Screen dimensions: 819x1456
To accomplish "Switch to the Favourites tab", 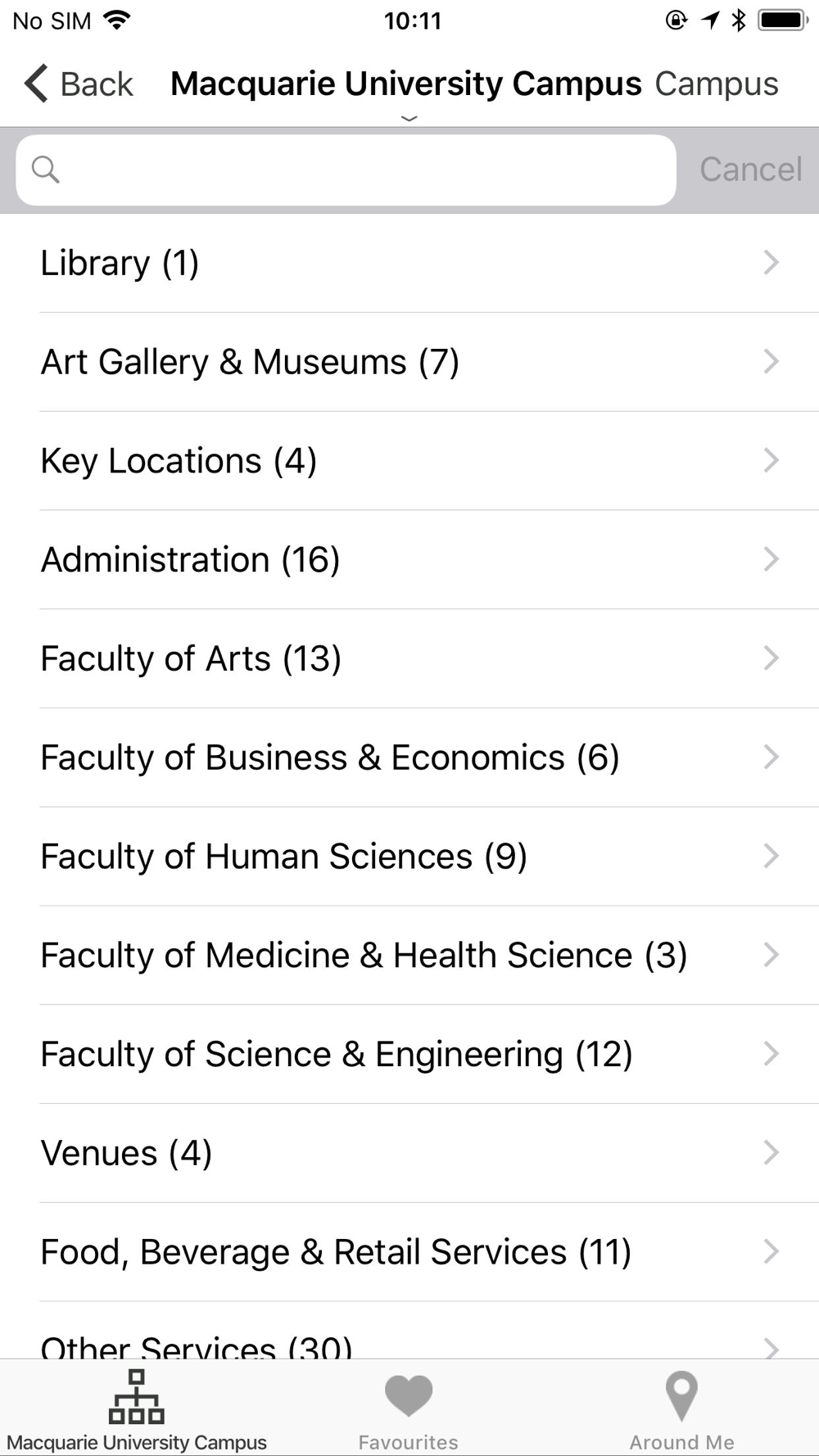I will (x=409, y=1409).
